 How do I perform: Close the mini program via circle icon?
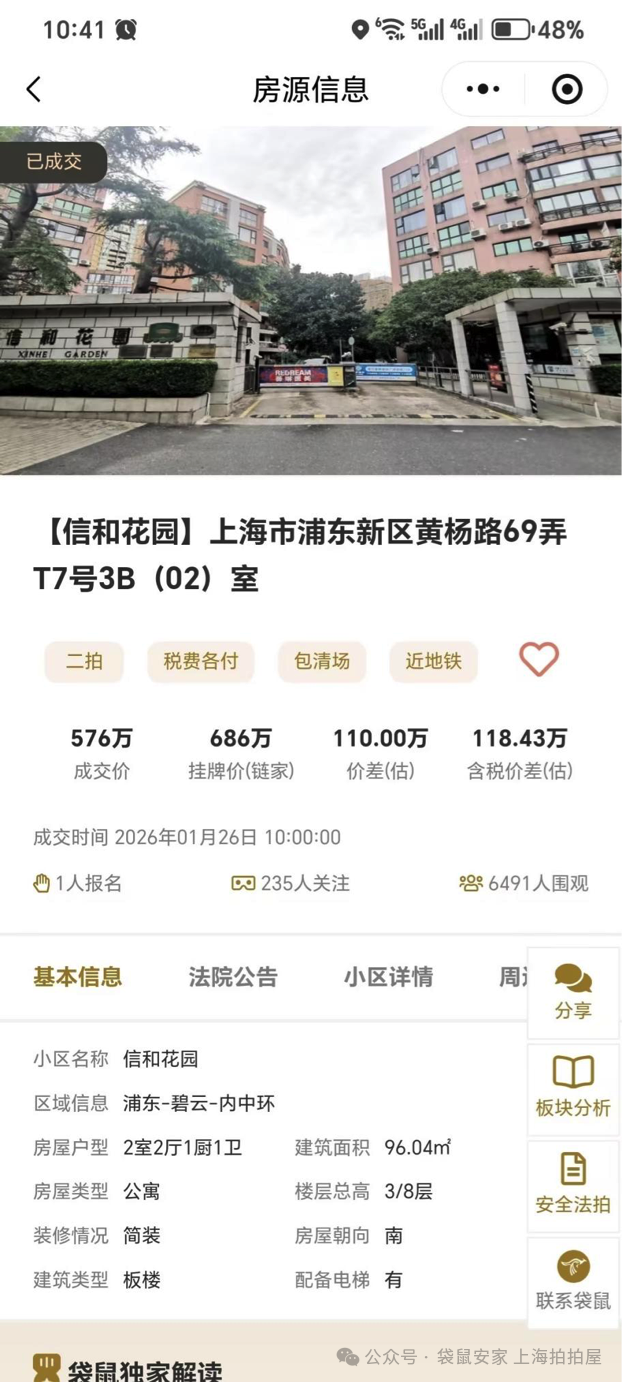567,89
